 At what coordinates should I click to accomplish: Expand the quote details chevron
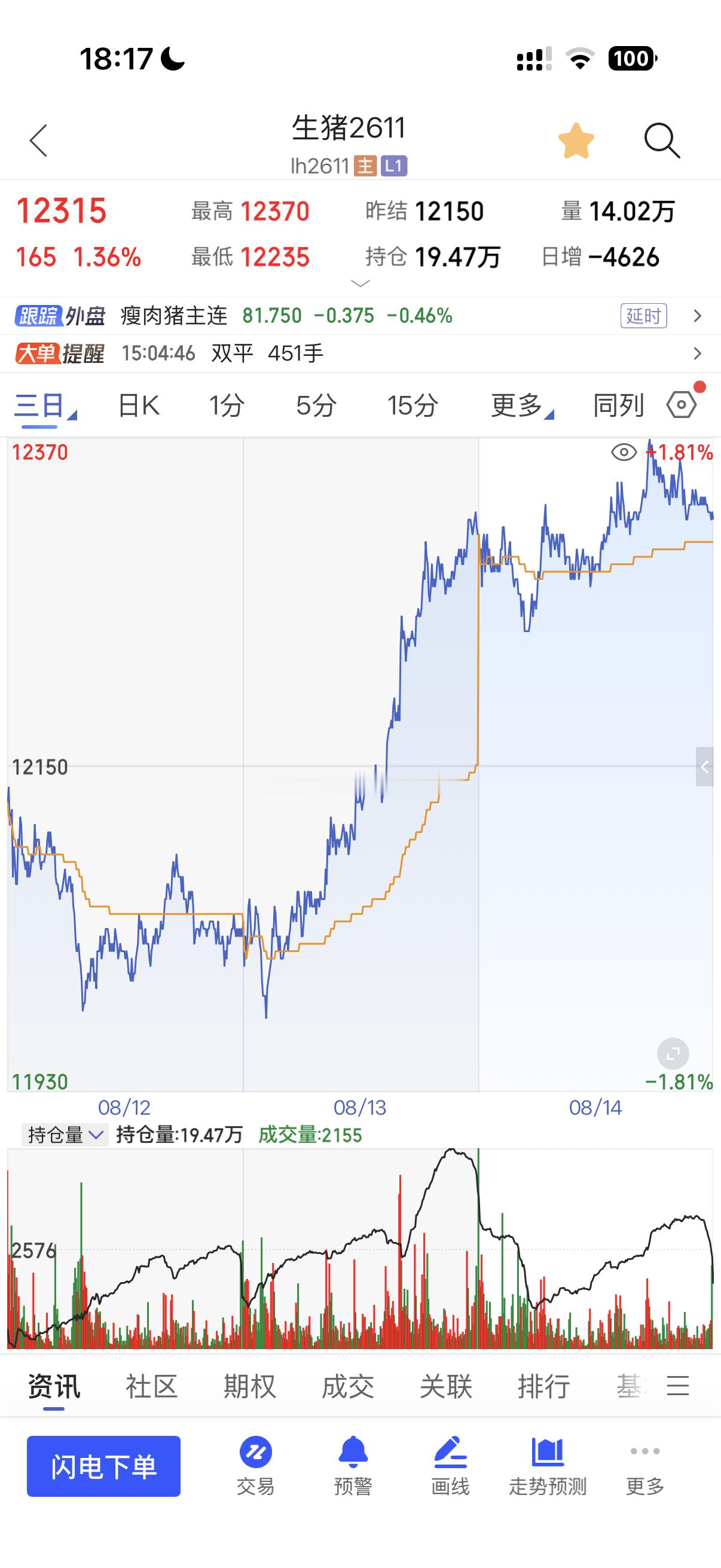(361, 283)
